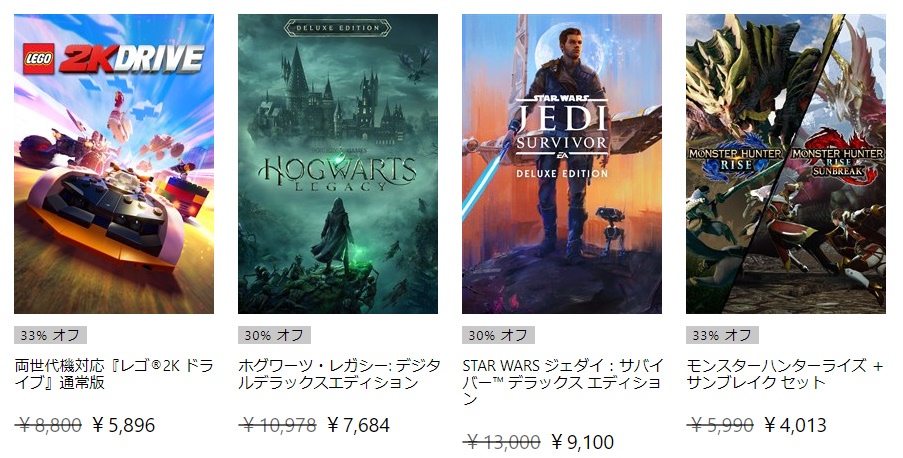Open the LEGO 2K Drive product card
Viewport: 903px width, 458px height.
point(114,165)
